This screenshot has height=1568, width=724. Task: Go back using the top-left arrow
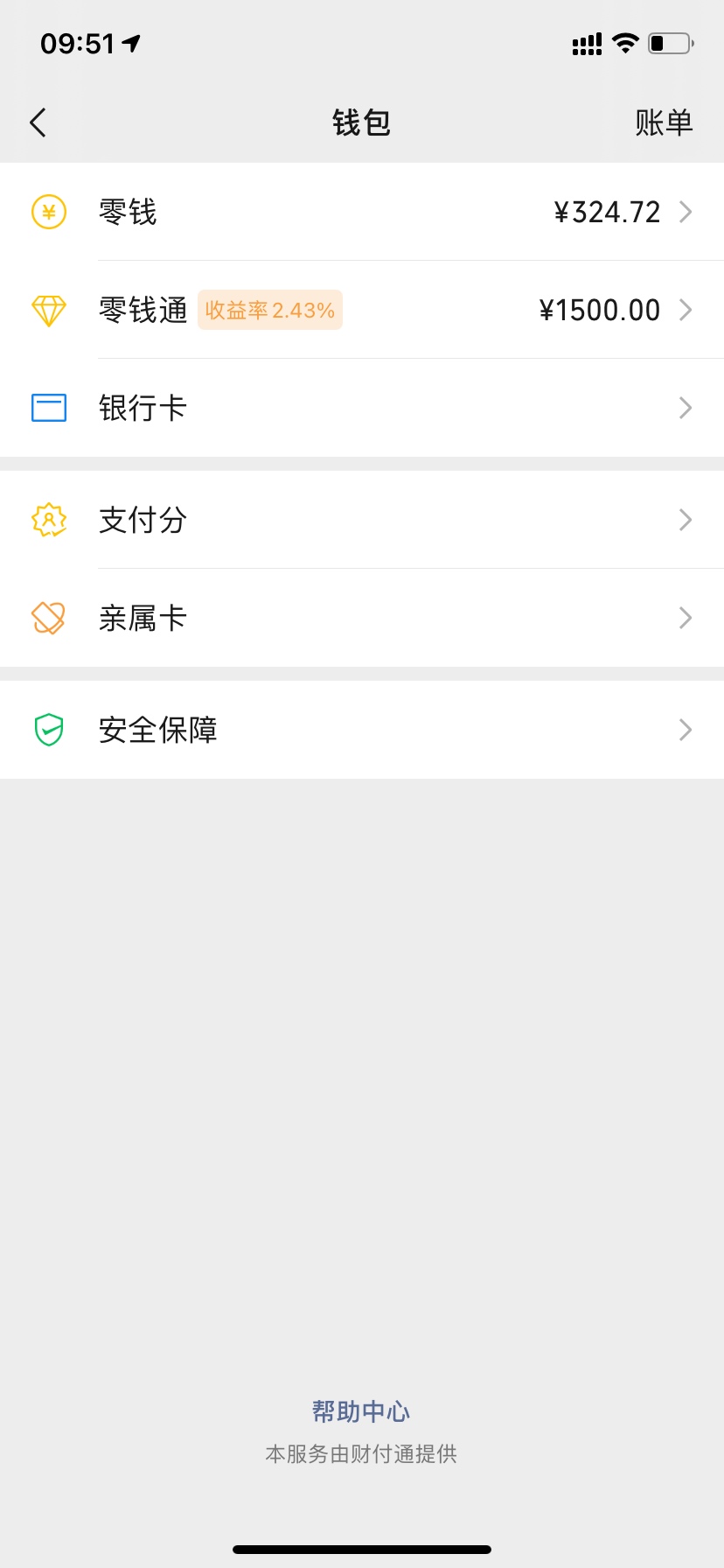tap(38, 123)
